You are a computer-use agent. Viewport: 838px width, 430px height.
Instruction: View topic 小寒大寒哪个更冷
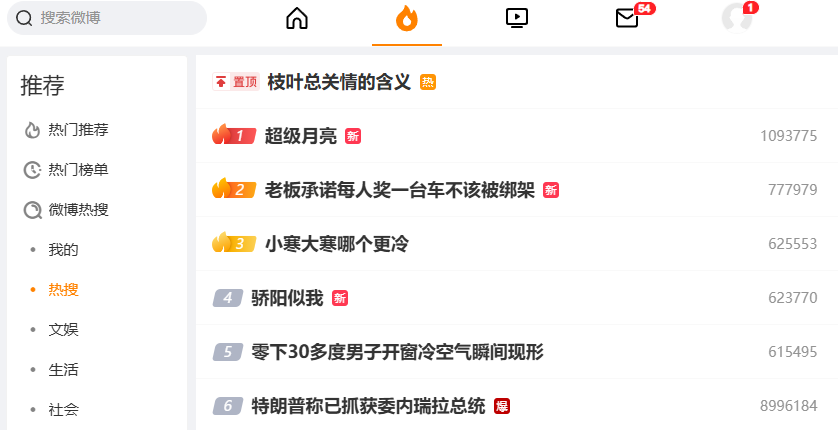(336, 244)
